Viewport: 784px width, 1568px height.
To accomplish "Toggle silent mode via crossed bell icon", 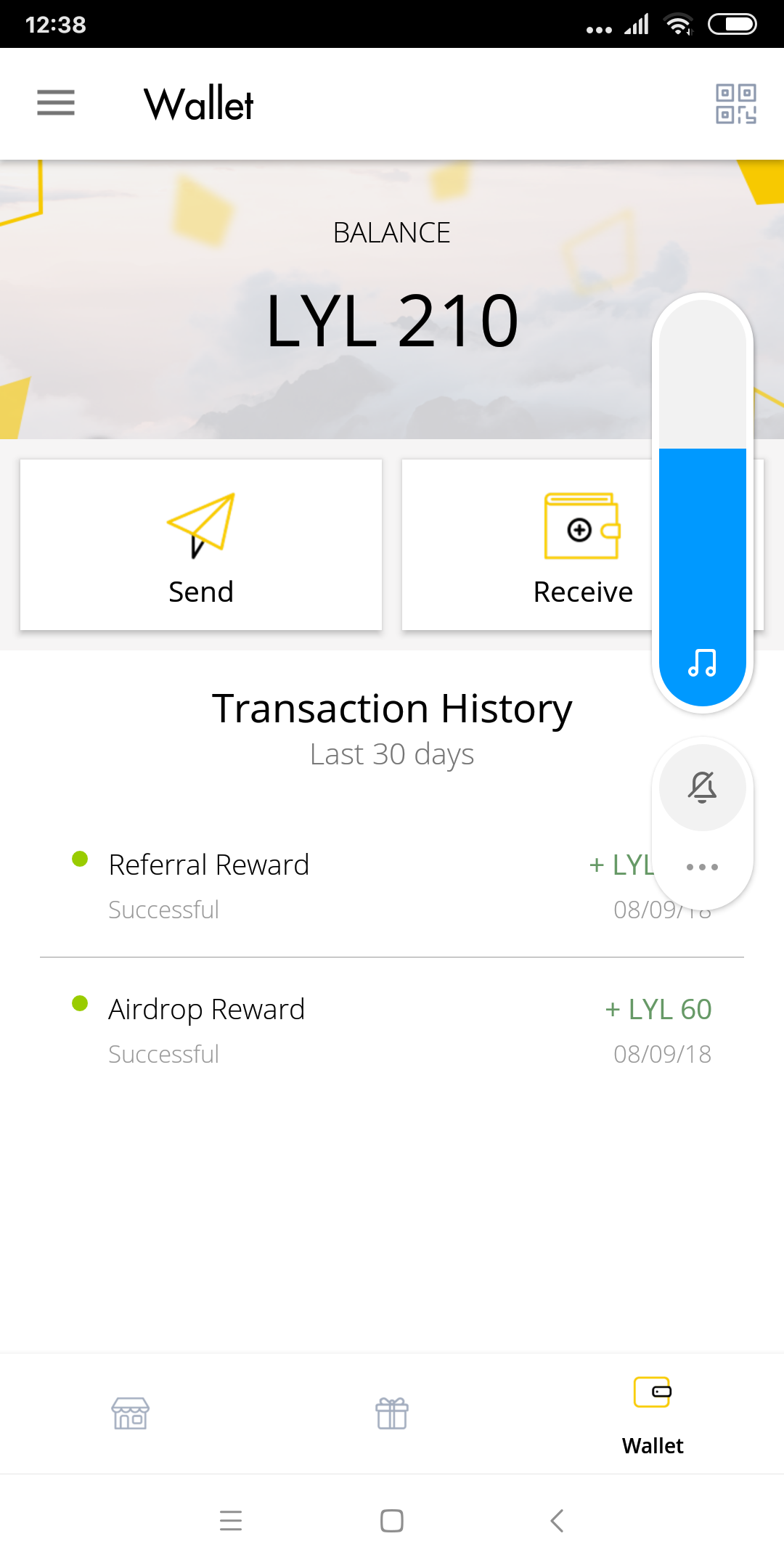I will tap(702, 788).
